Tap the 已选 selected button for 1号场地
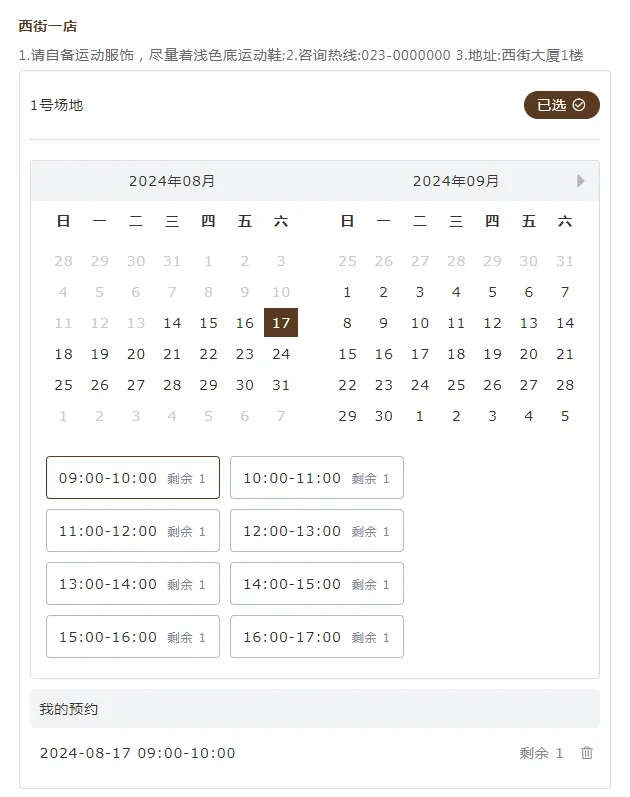This screenshot has width=630, height=797. 561,105
